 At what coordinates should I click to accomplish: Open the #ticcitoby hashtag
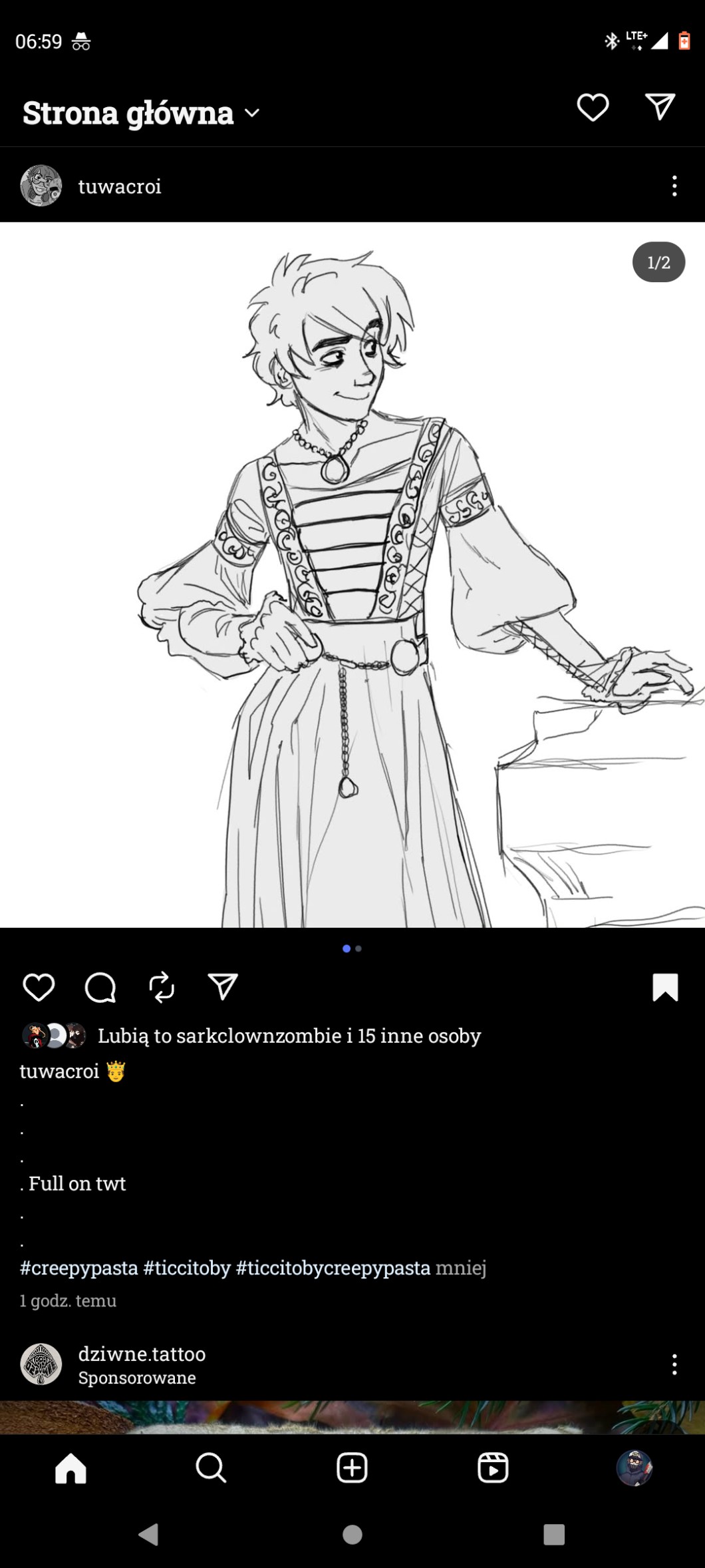(187, 1268)
